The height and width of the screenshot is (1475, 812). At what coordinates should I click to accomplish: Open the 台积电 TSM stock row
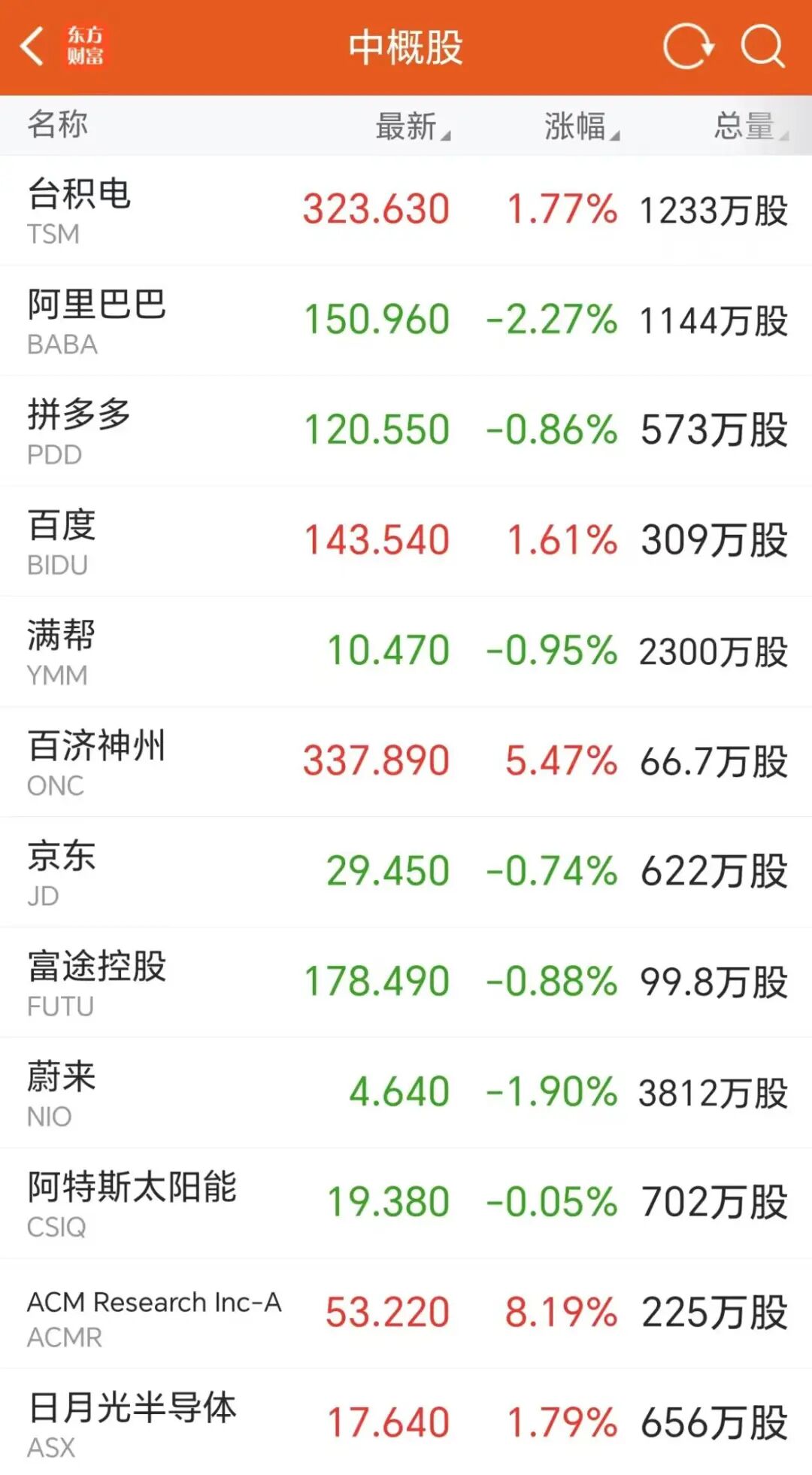pos(406,211)
